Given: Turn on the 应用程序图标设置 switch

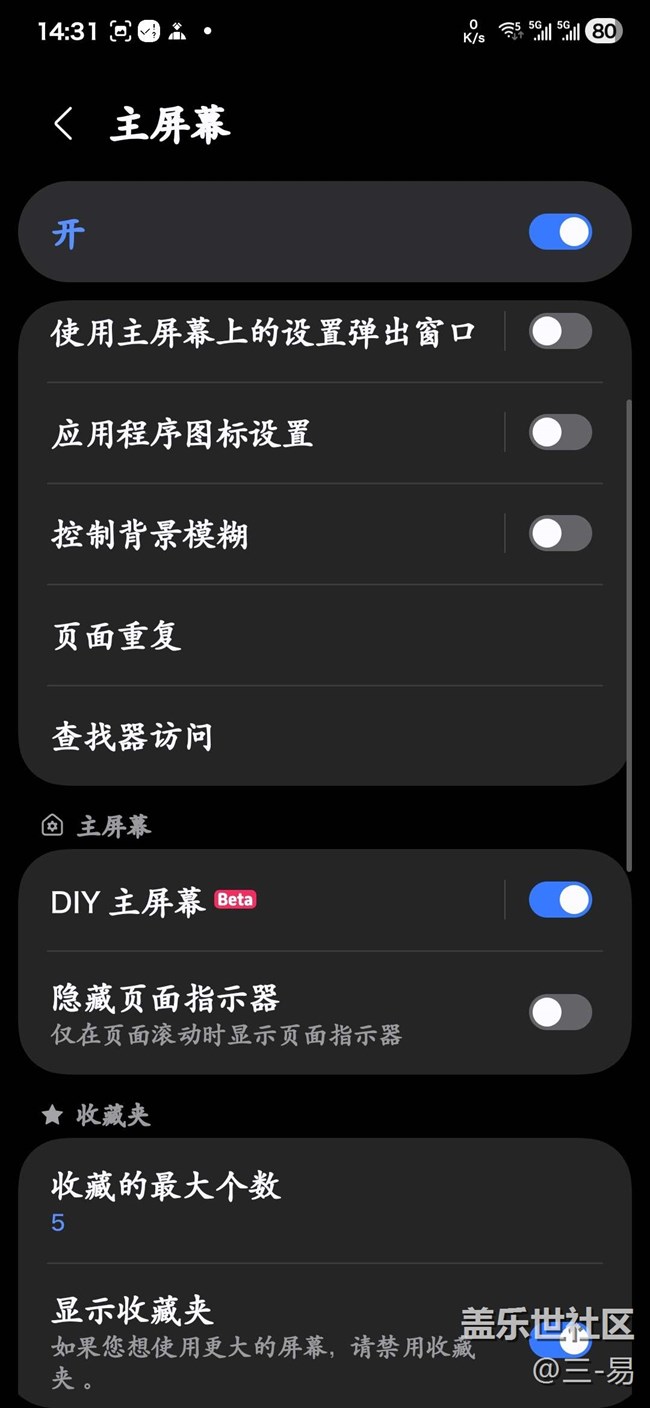Looking at the screenshot, I should (560, 432).
